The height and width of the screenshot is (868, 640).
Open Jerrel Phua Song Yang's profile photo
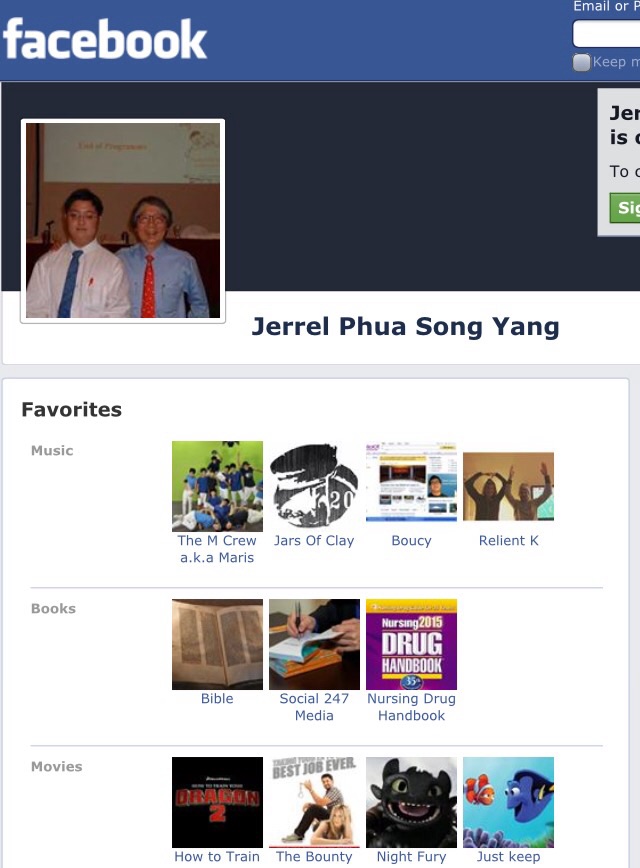coord(123,221)
